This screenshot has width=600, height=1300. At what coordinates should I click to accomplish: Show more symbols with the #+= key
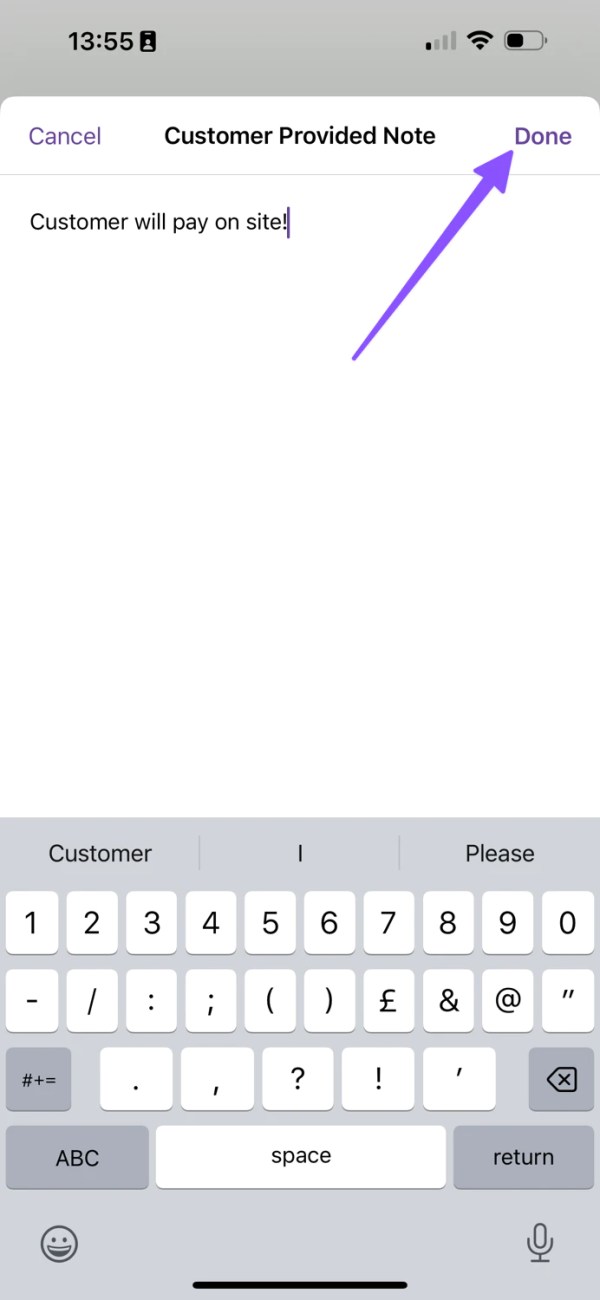(x=38, y=1079)
